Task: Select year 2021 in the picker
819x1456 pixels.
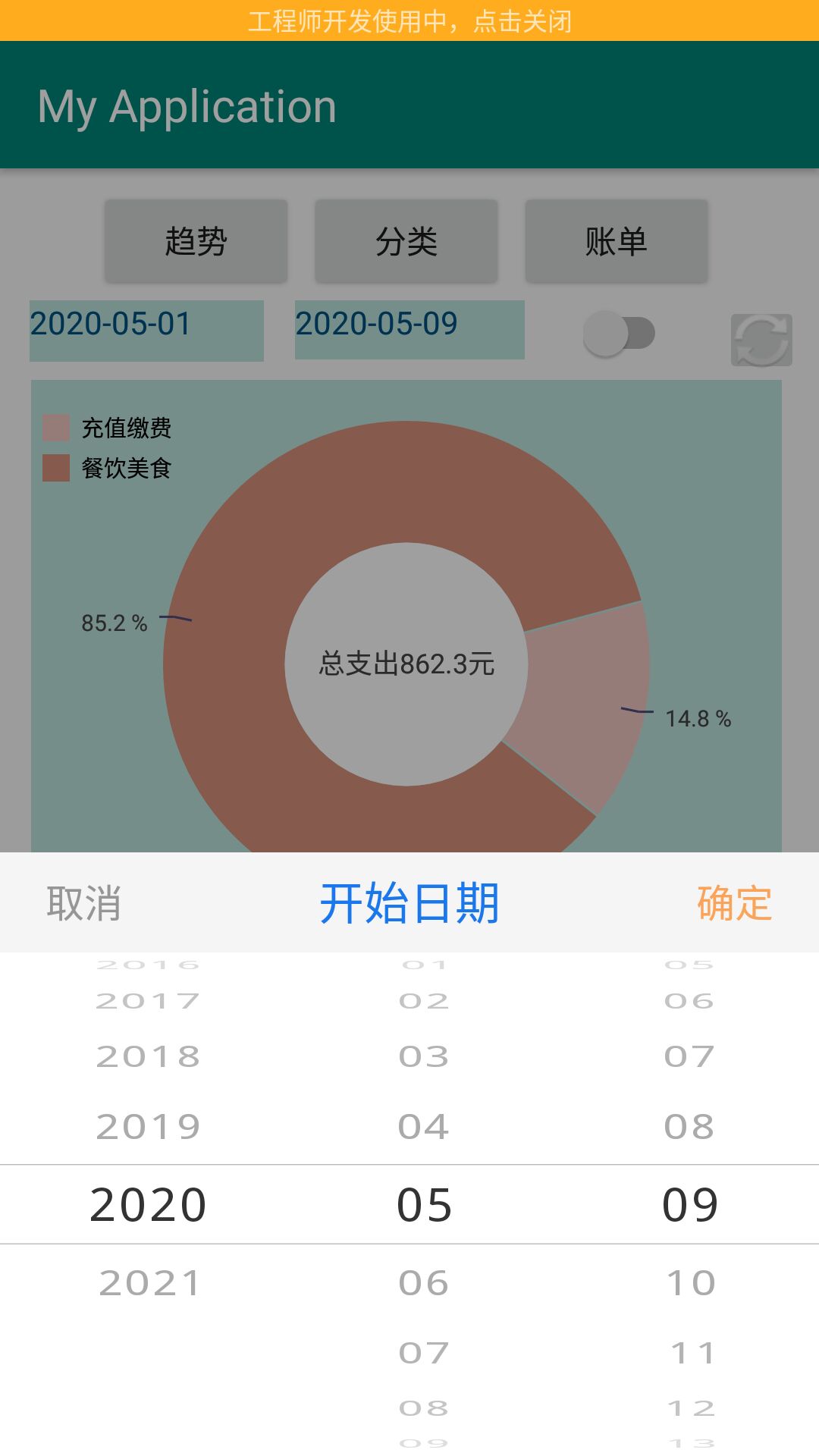Action: (149, 1282)
